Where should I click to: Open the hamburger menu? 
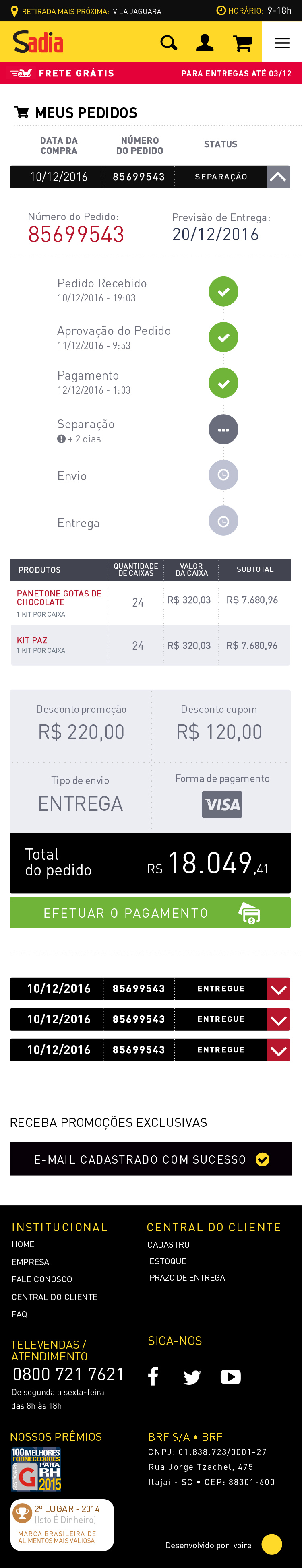[x=282, y=43]
